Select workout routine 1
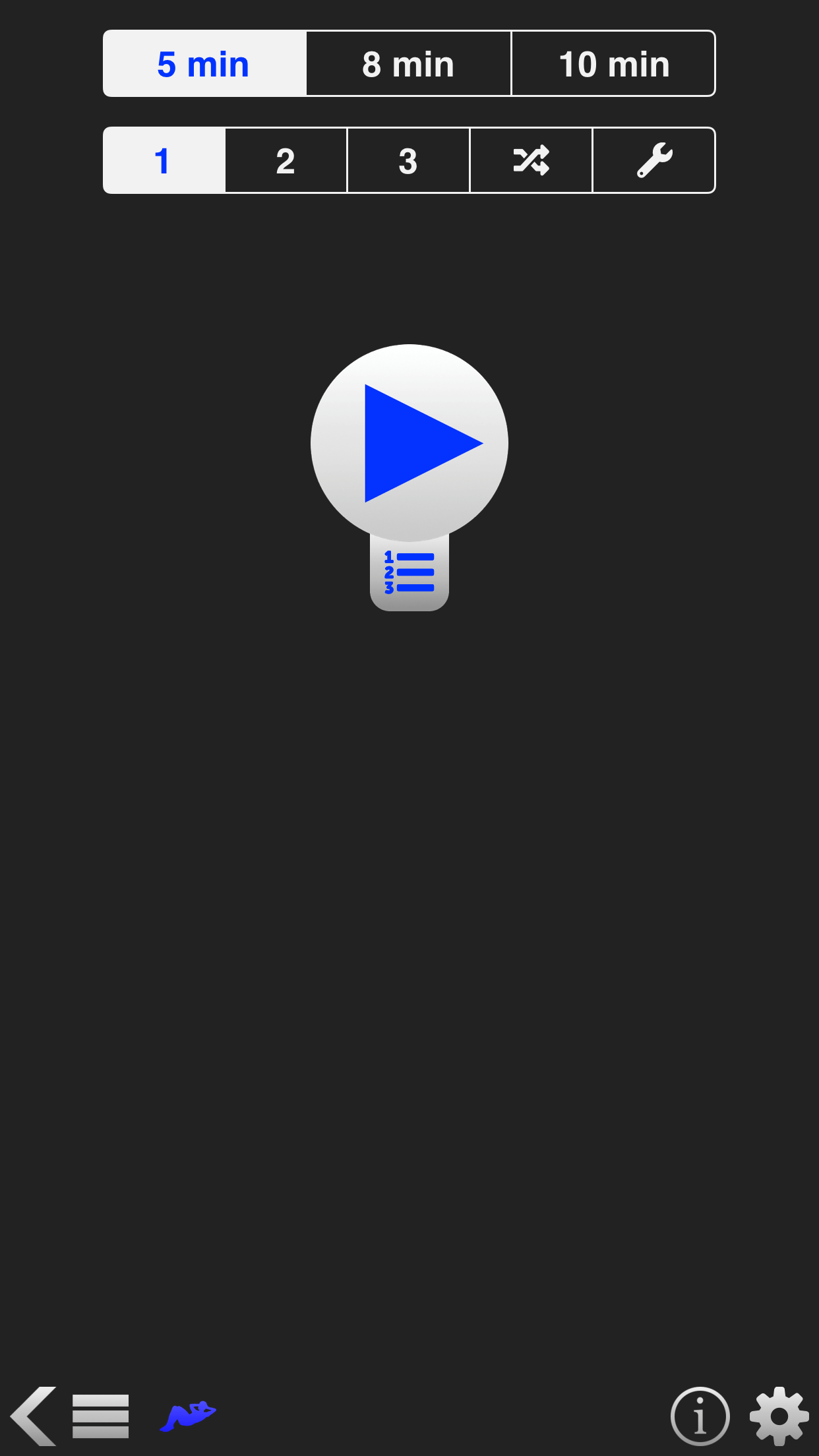Image resolution: width=819 pixels, height=1456 pixels. (x=162, y=160)
